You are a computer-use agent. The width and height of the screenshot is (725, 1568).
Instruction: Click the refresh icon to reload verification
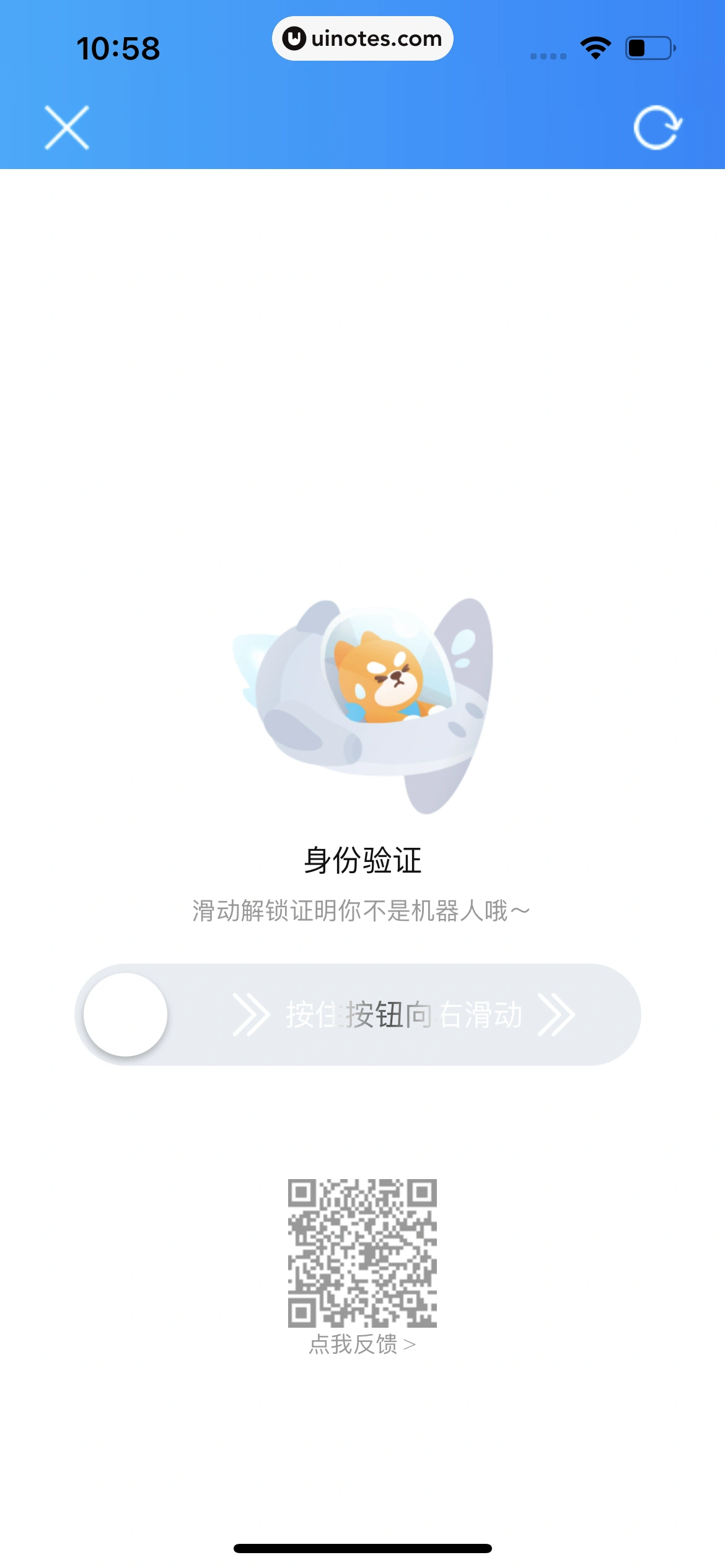657,128
